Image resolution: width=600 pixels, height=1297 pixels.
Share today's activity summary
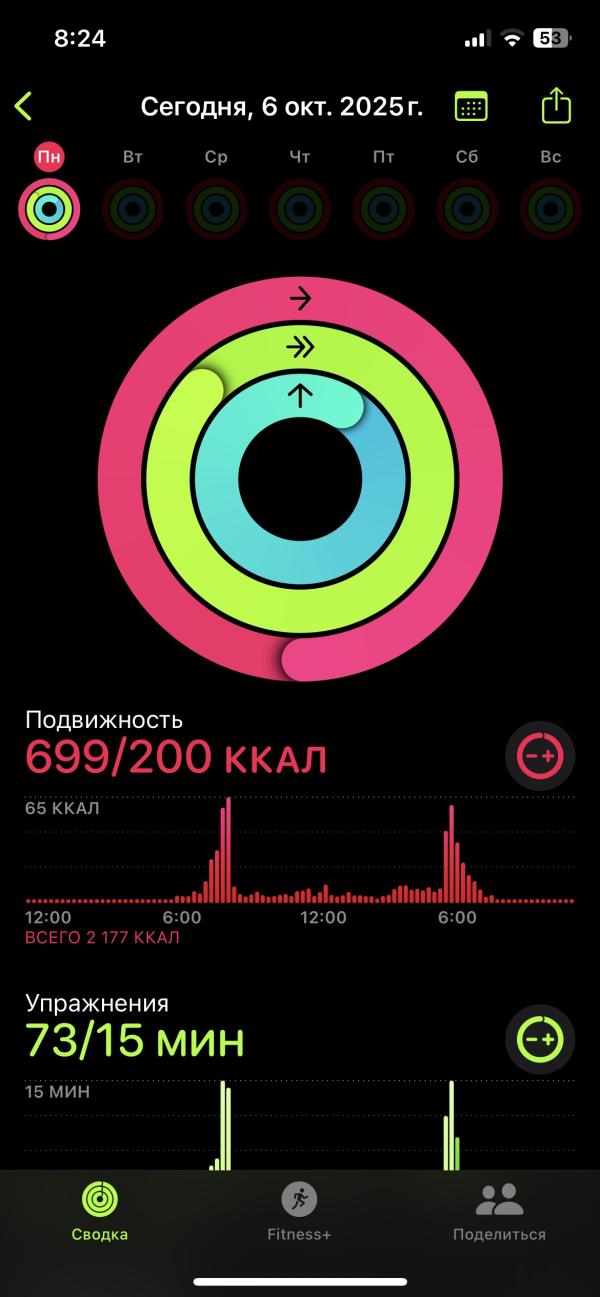click(556, 106)
